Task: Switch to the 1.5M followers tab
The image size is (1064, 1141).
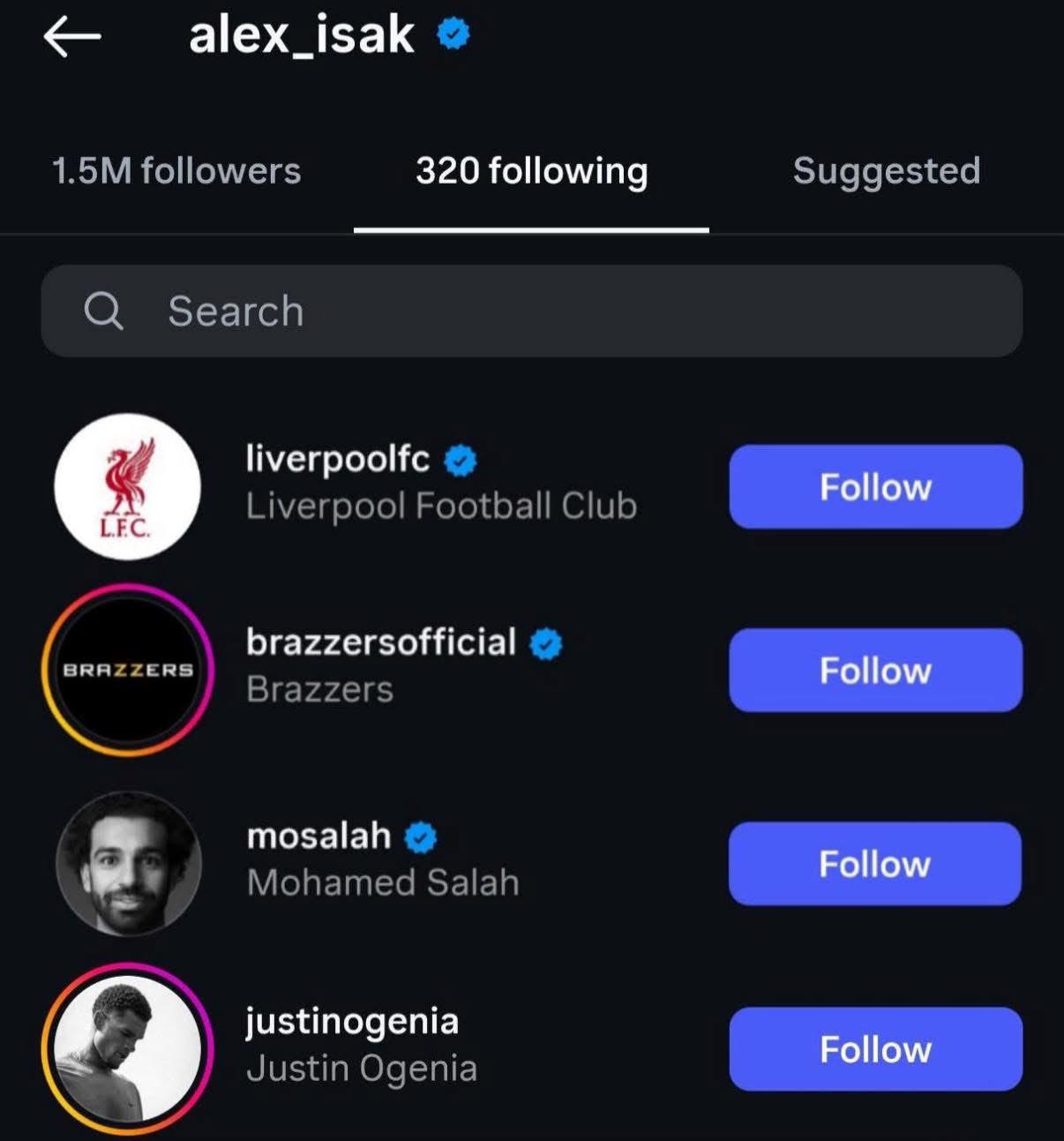Action: 176,171
